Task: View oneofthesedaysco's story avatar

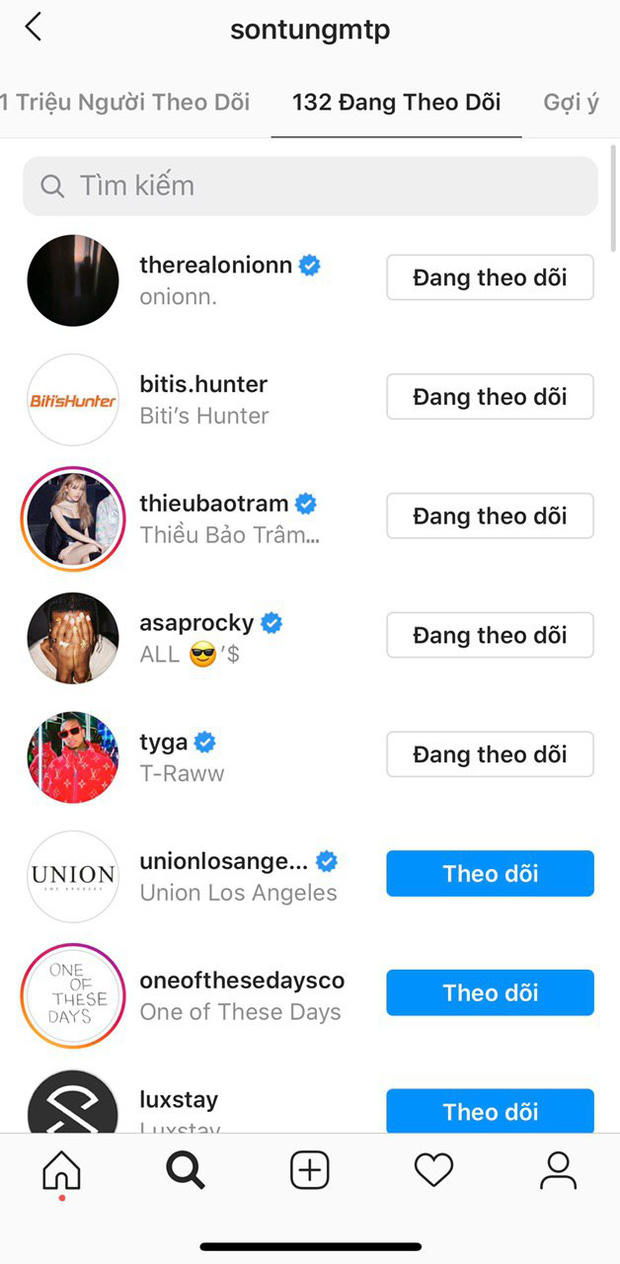Action: tap(73, 994)
